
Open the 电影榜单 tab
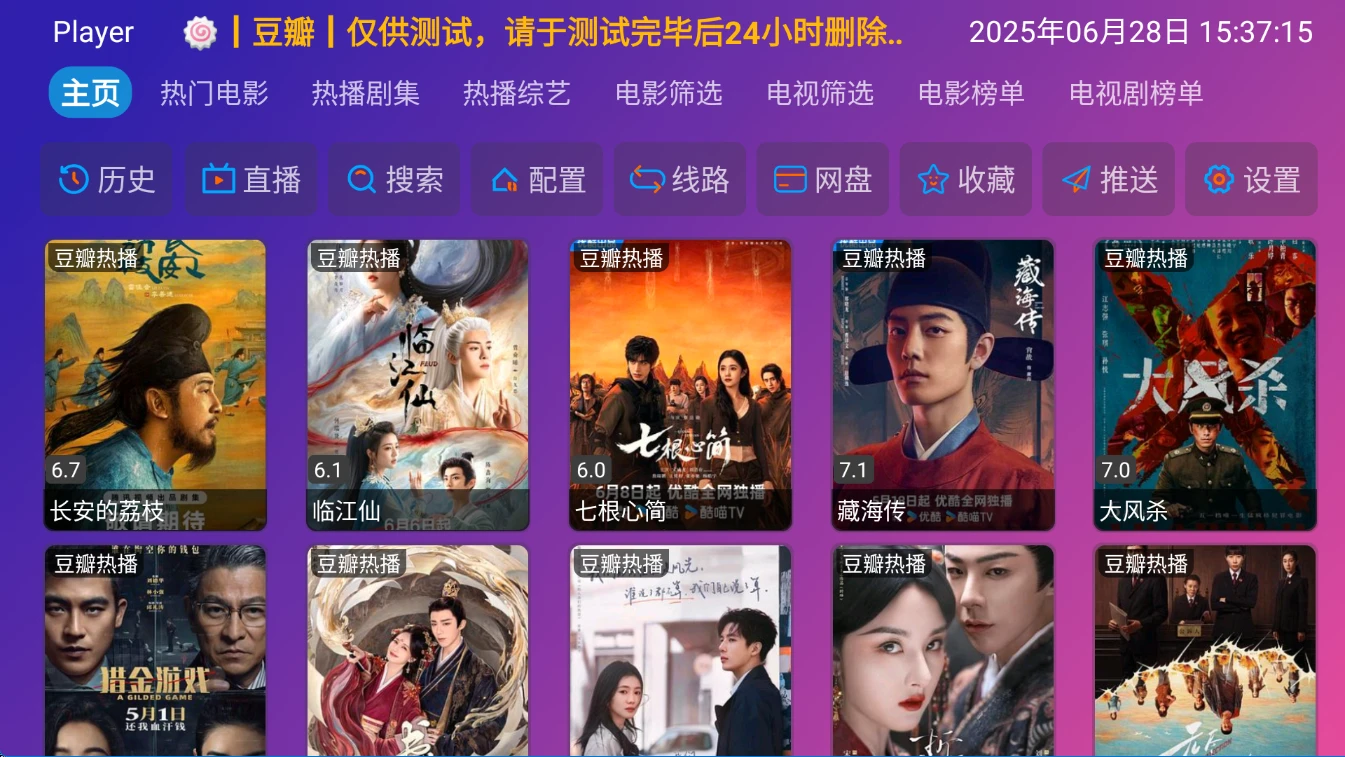pos(971,94)
